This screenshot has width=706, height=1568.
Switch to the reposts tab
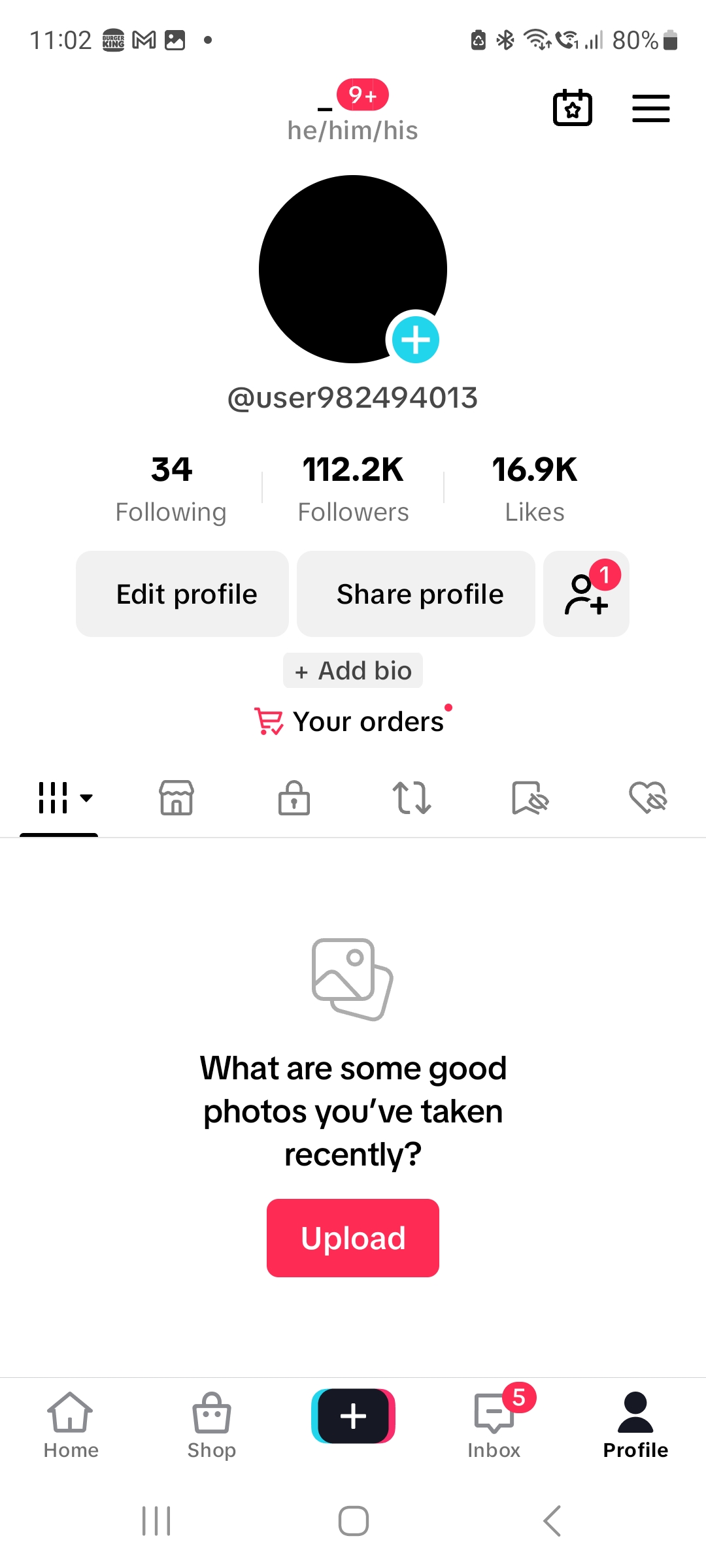[x=412, y=798]
